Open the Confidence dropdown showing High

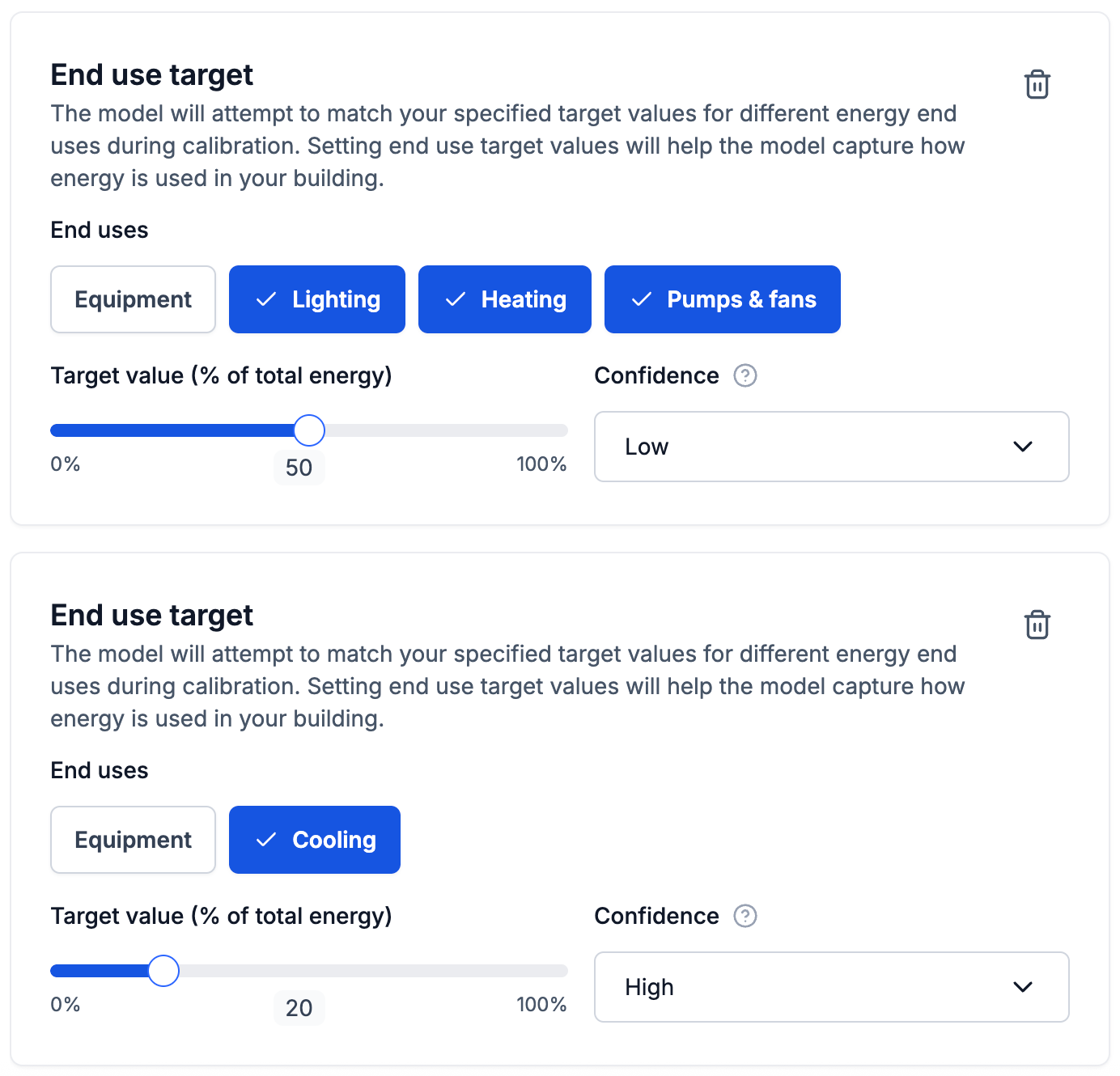[831, 987]
